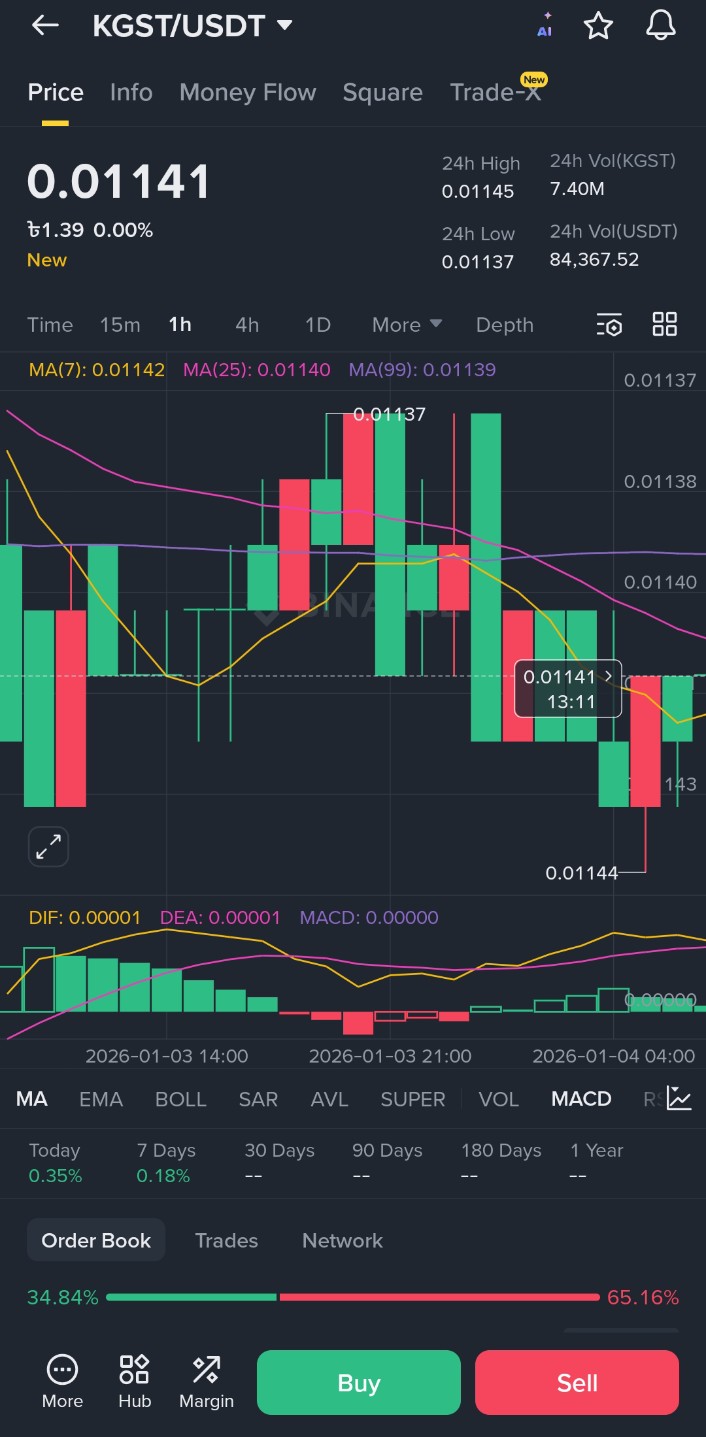
Task: Open the chart layout grid icon
Action: tap(664, 324)
